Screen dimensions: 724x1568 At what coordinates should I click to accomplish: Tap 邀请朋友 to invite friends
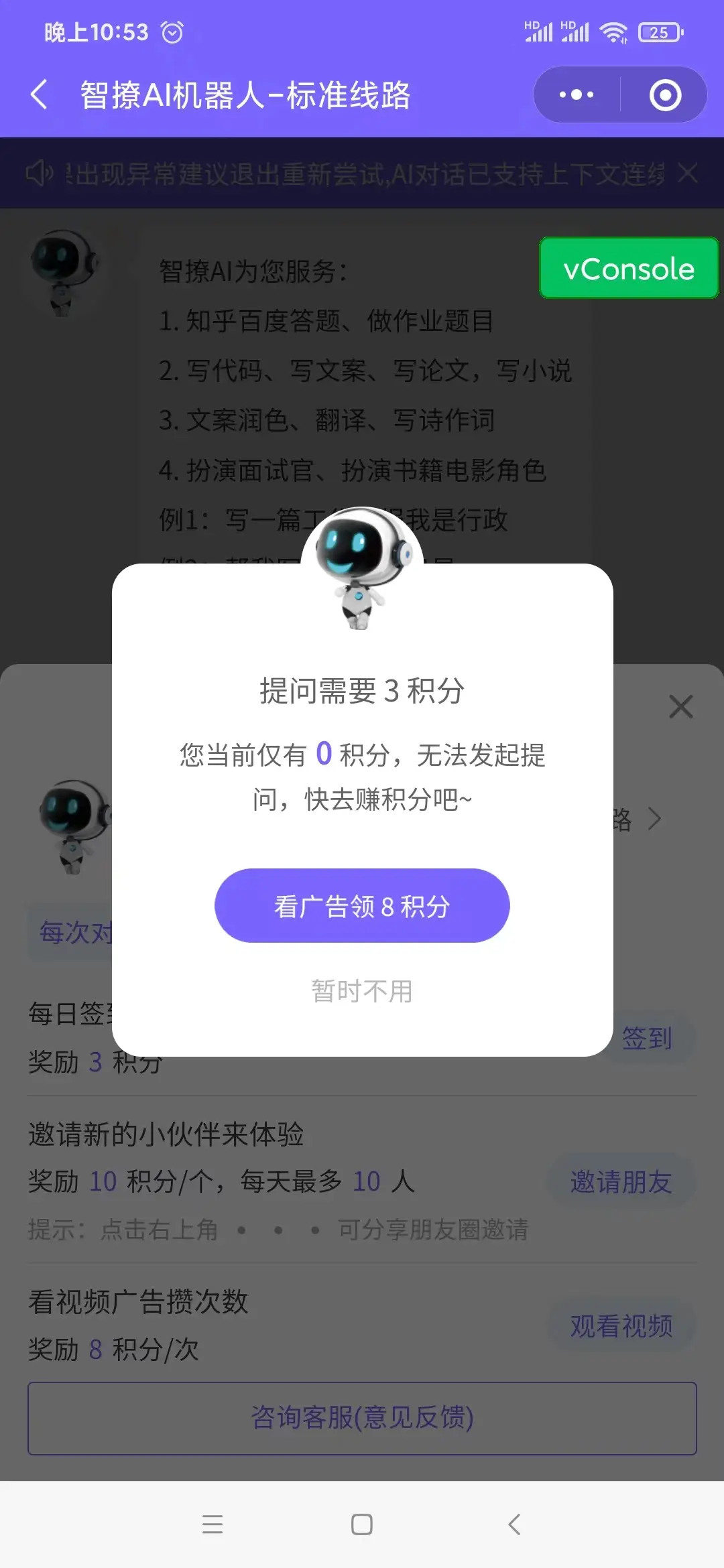click(x=621, y=1182)
